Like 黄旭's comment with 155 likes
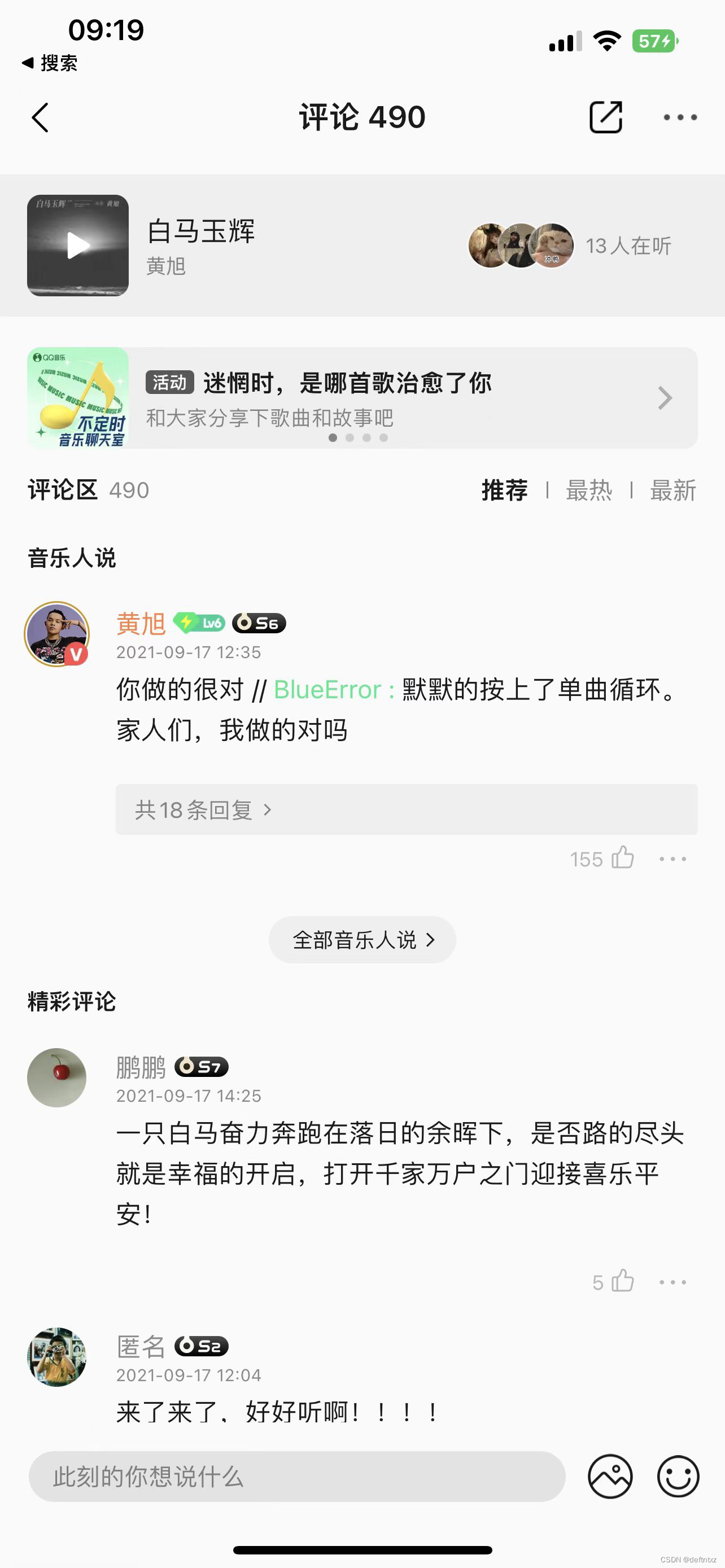725x1568 pixels. (x=622, y=859)
